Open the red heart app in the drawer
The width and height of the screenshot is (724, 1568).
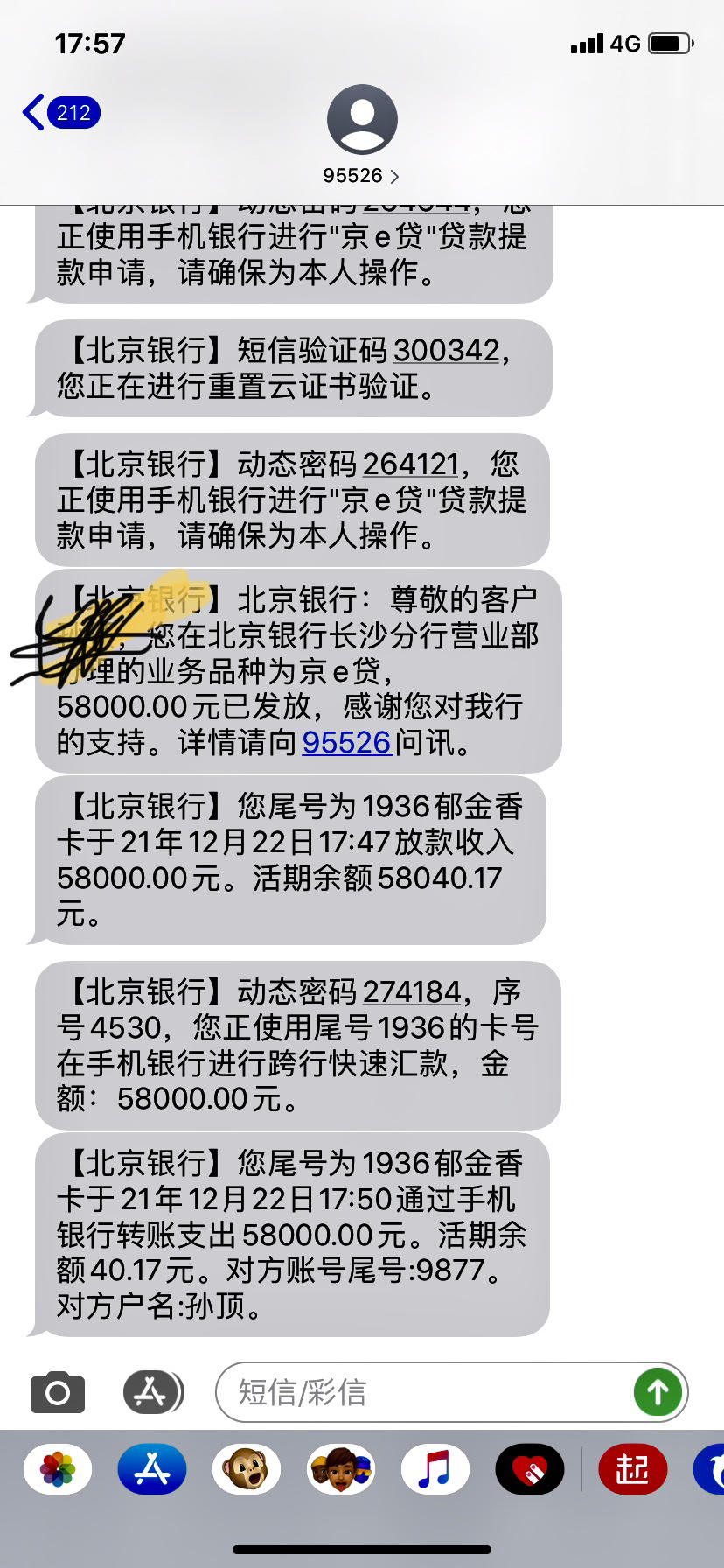pyautogui.click(x=530, y=1469)
